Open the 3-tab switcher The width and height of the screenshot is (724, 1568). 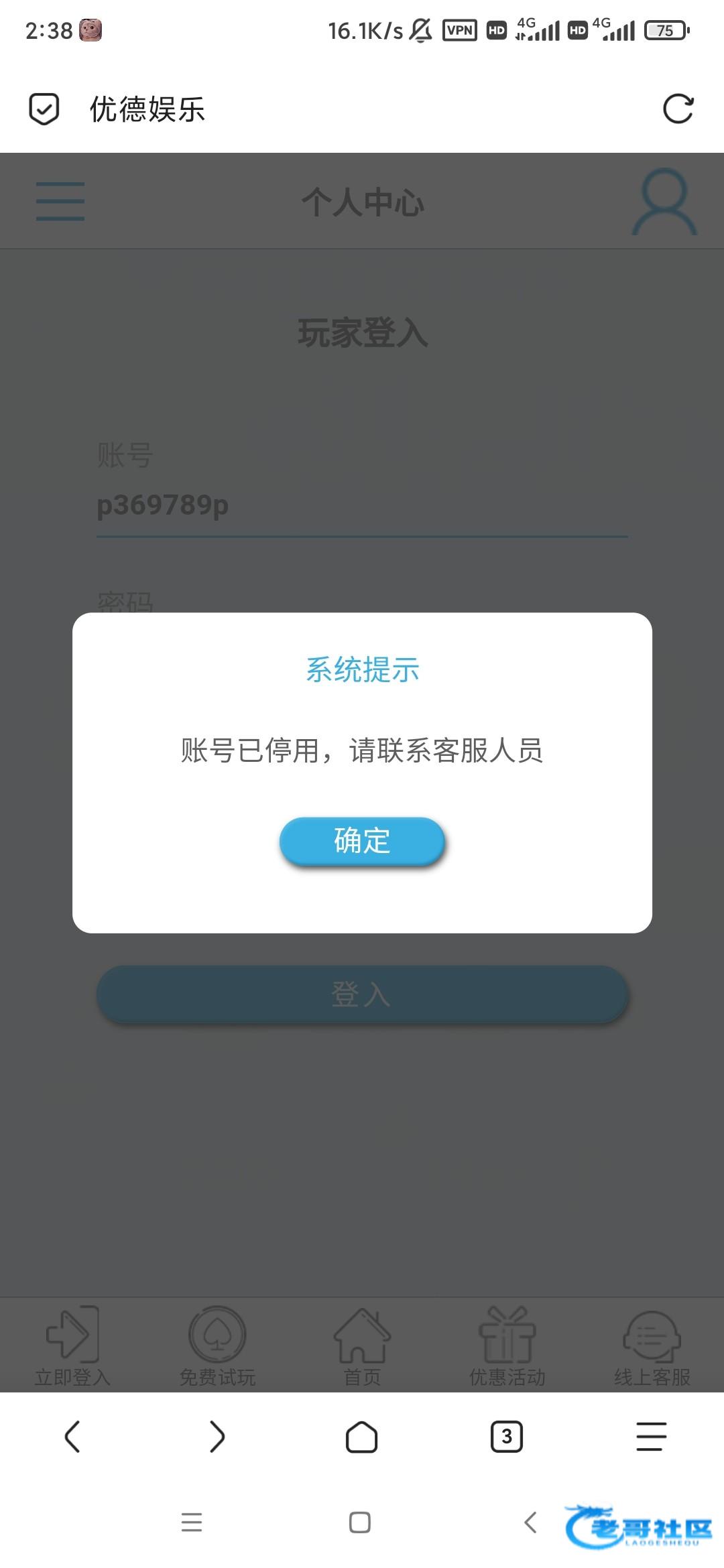(x=507, y=1437)
